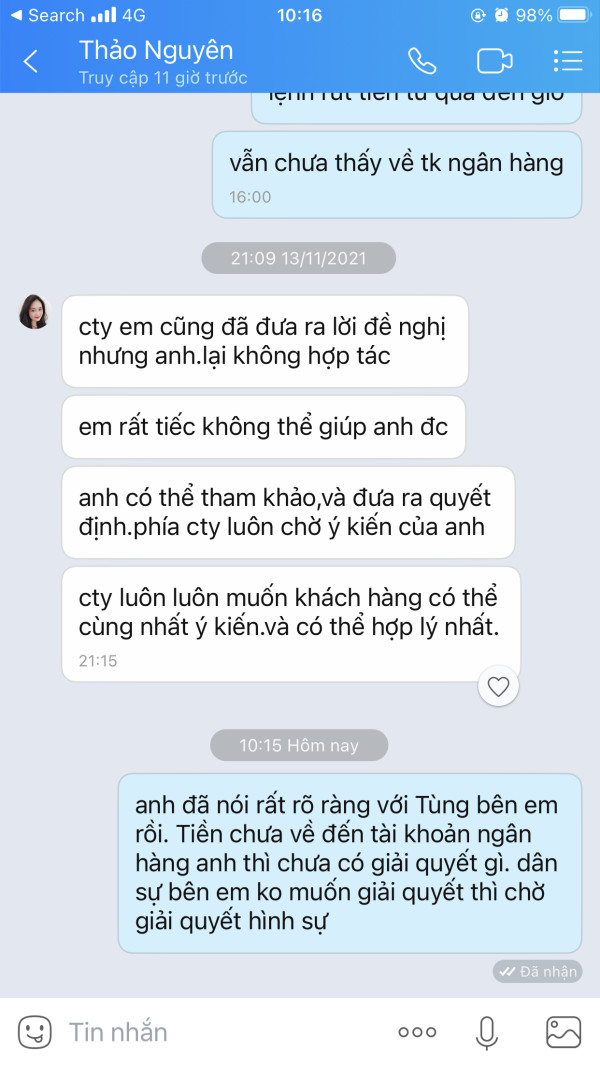Start a video call with Thảo Nguyên
Viewport: 600px width, 1067px height.
click(x=495, y=61)
